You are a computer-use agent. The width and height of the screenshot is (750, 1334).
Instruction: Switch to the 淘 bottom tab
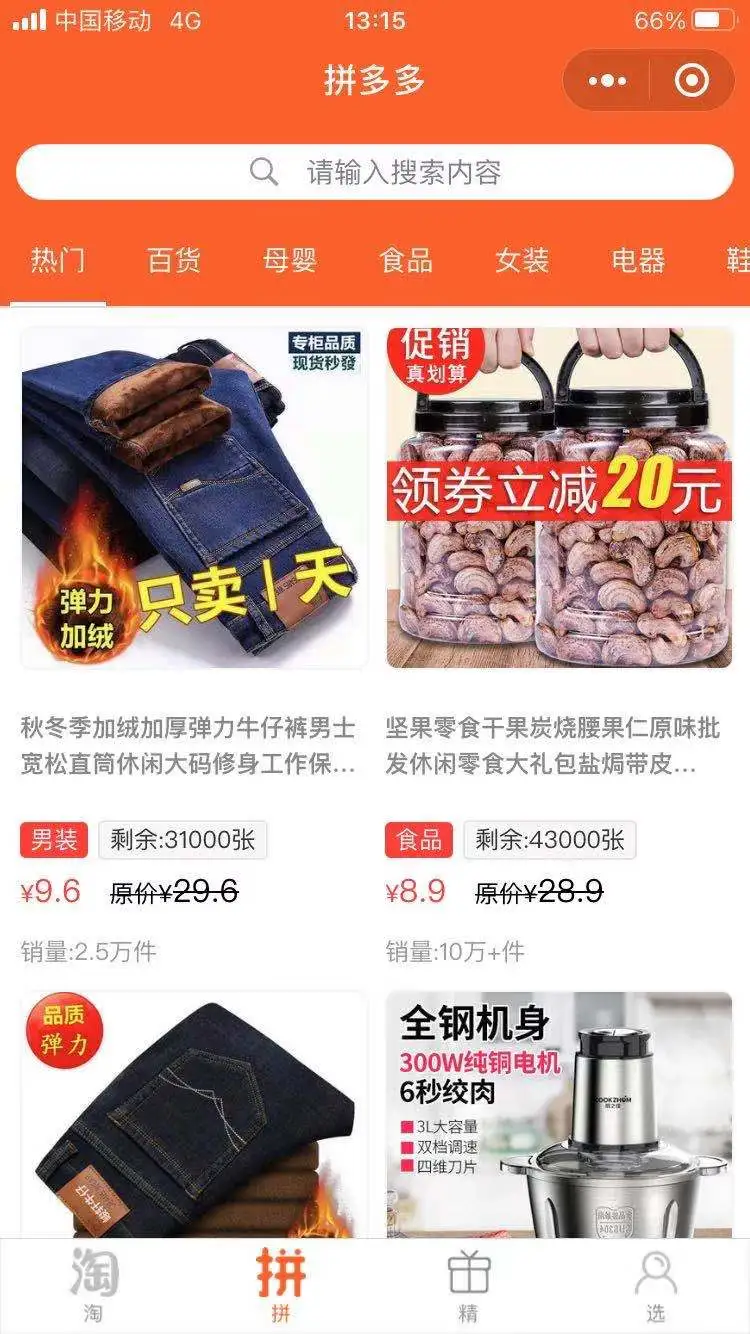coord(94,1286)
